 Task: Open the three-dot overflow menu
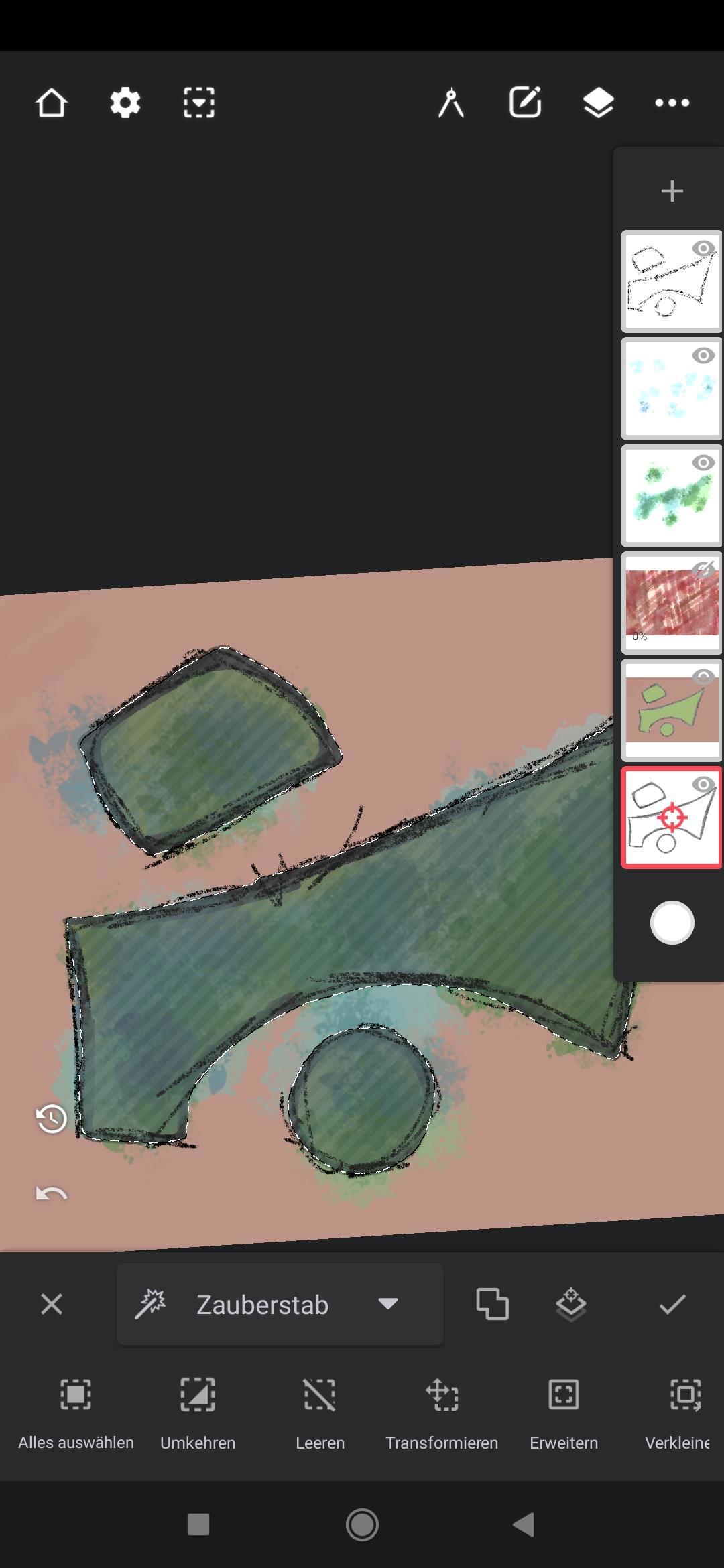tap(672, 103)
